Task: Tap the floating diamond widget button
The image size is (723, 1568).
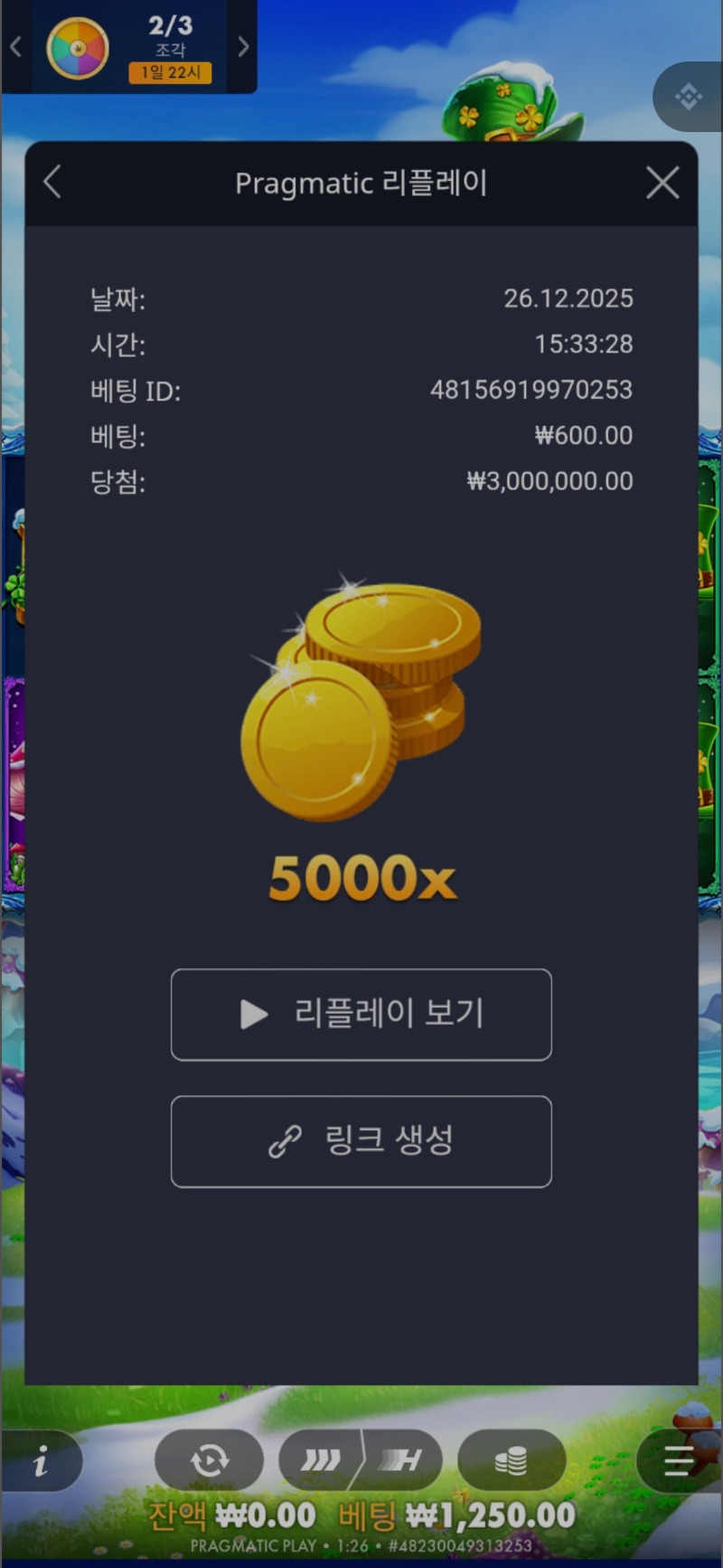Action: tap(689, 97)
